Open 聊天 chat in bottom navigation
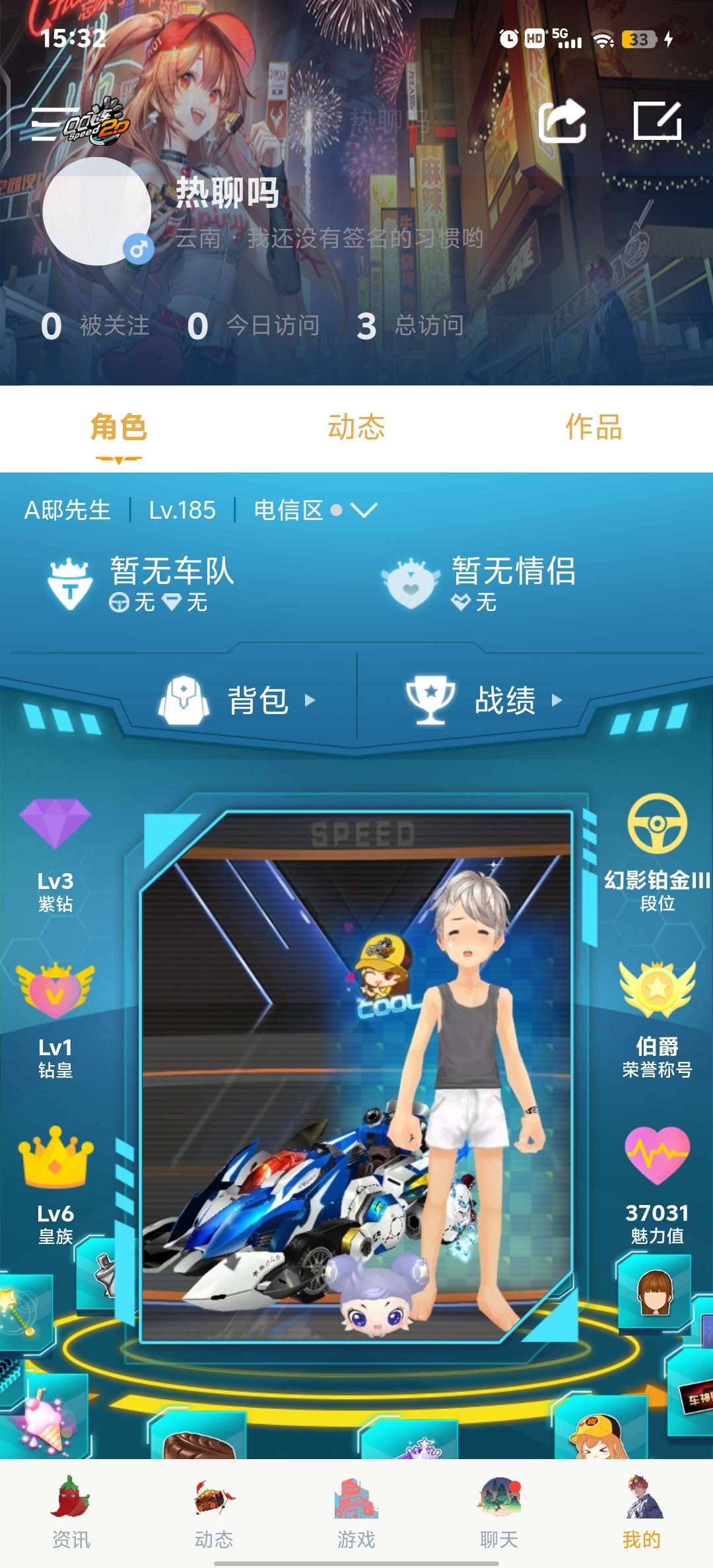 (498, 1513)
